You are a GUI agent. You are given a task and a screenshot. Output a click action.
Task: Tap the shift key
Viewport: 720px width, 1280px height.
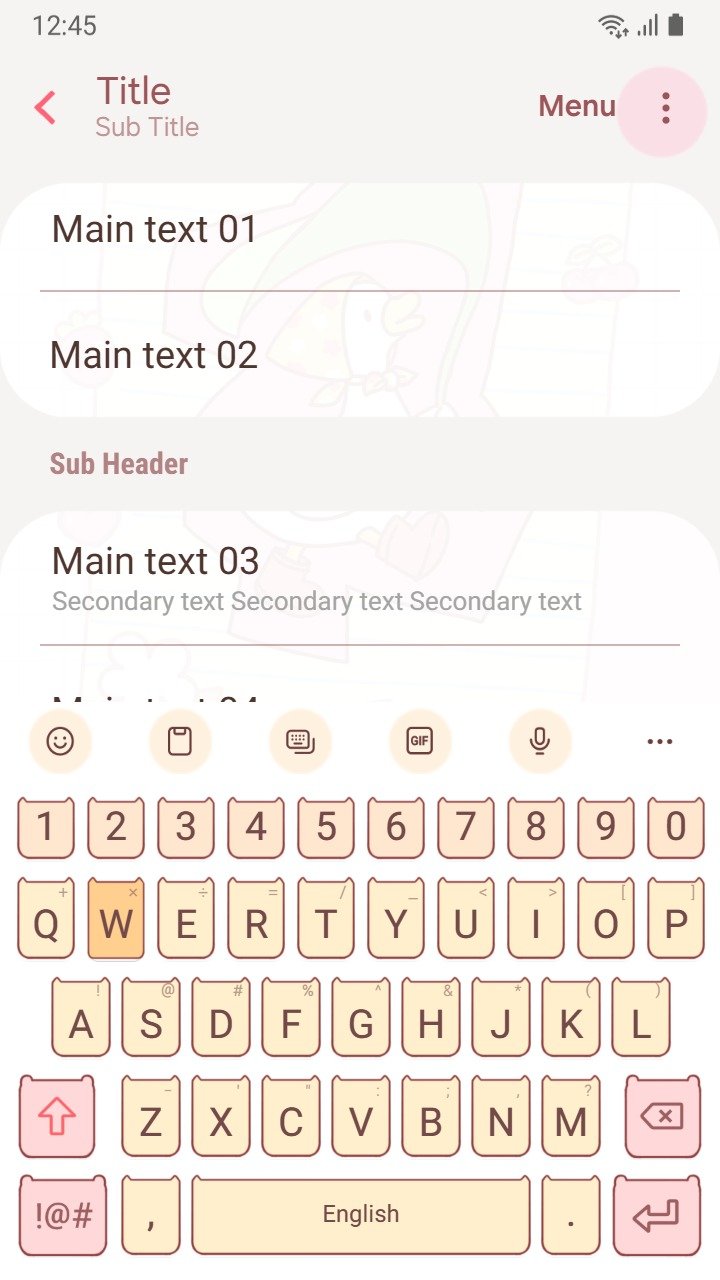[57, 1116]
